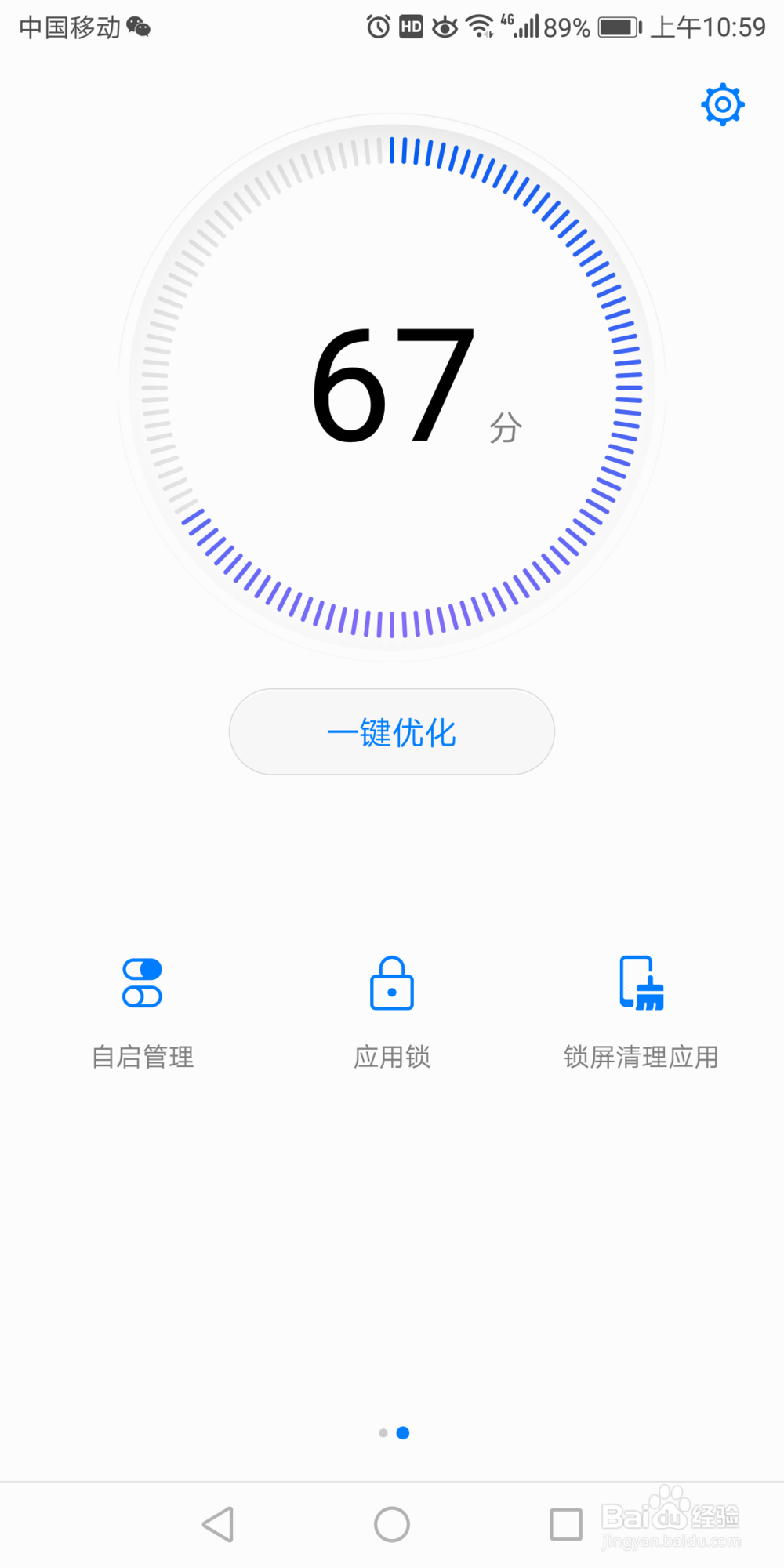Select the second page indicator dot

[x=403, y=1433]
